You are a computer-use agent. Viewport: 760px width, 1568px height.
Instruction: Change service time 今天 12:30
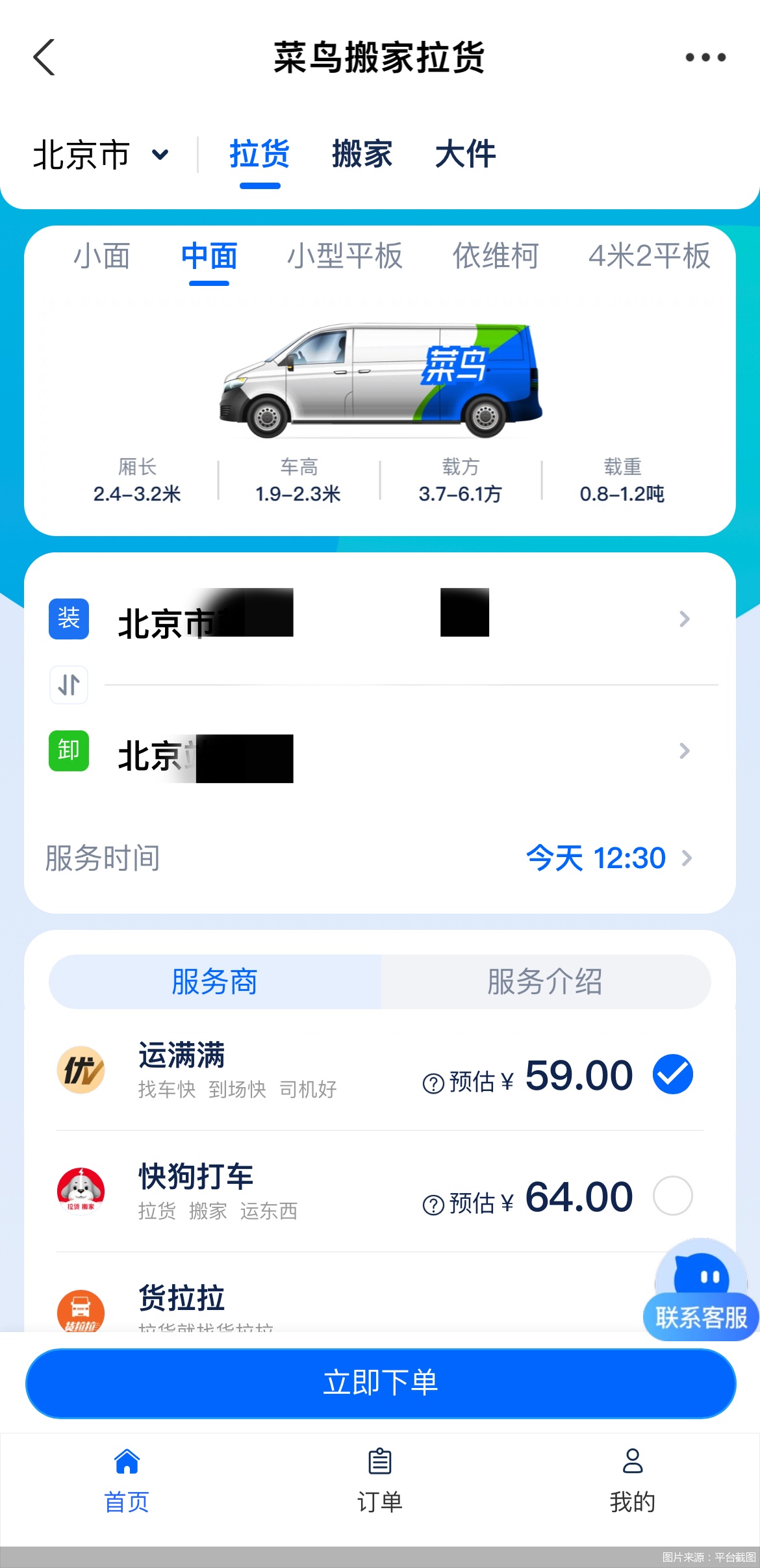607,858
